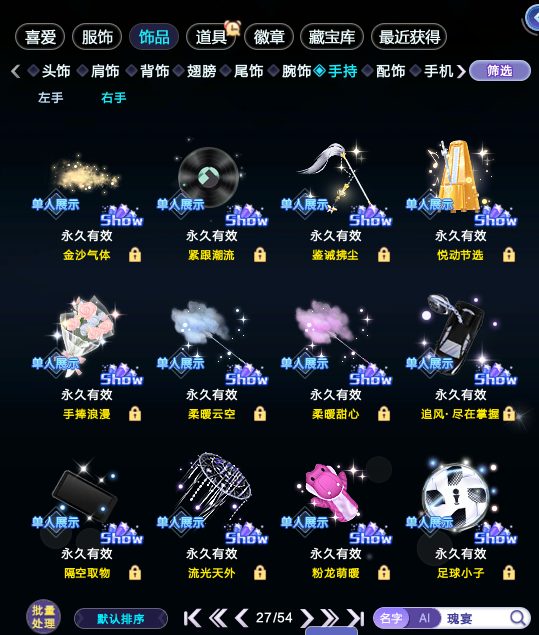Switch to 左手 items
The height and width of the screenshot is (635, 539).
click(51, 98)
